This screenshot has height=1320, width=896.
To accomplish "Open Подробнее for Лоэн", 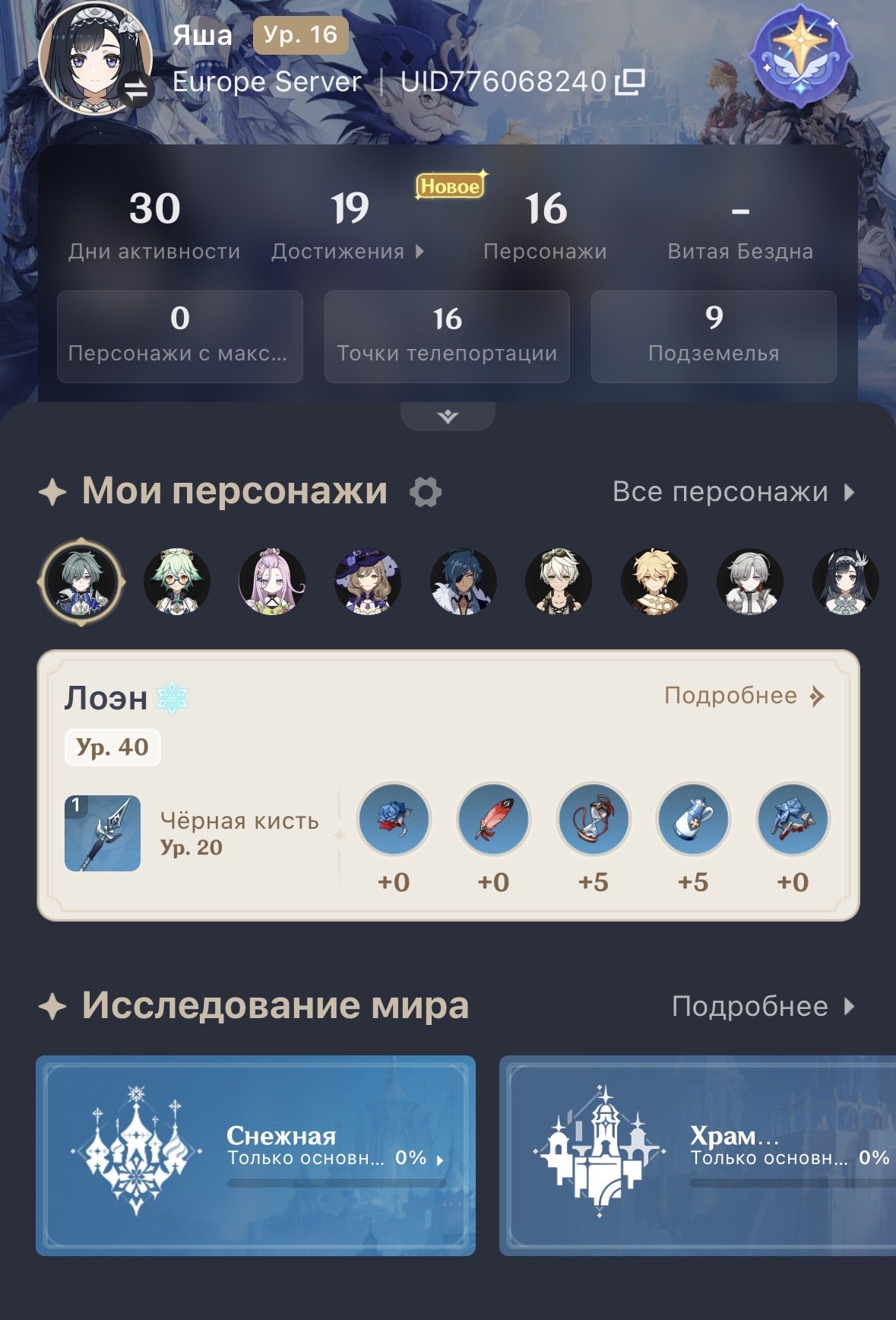I will click(745, 696).
